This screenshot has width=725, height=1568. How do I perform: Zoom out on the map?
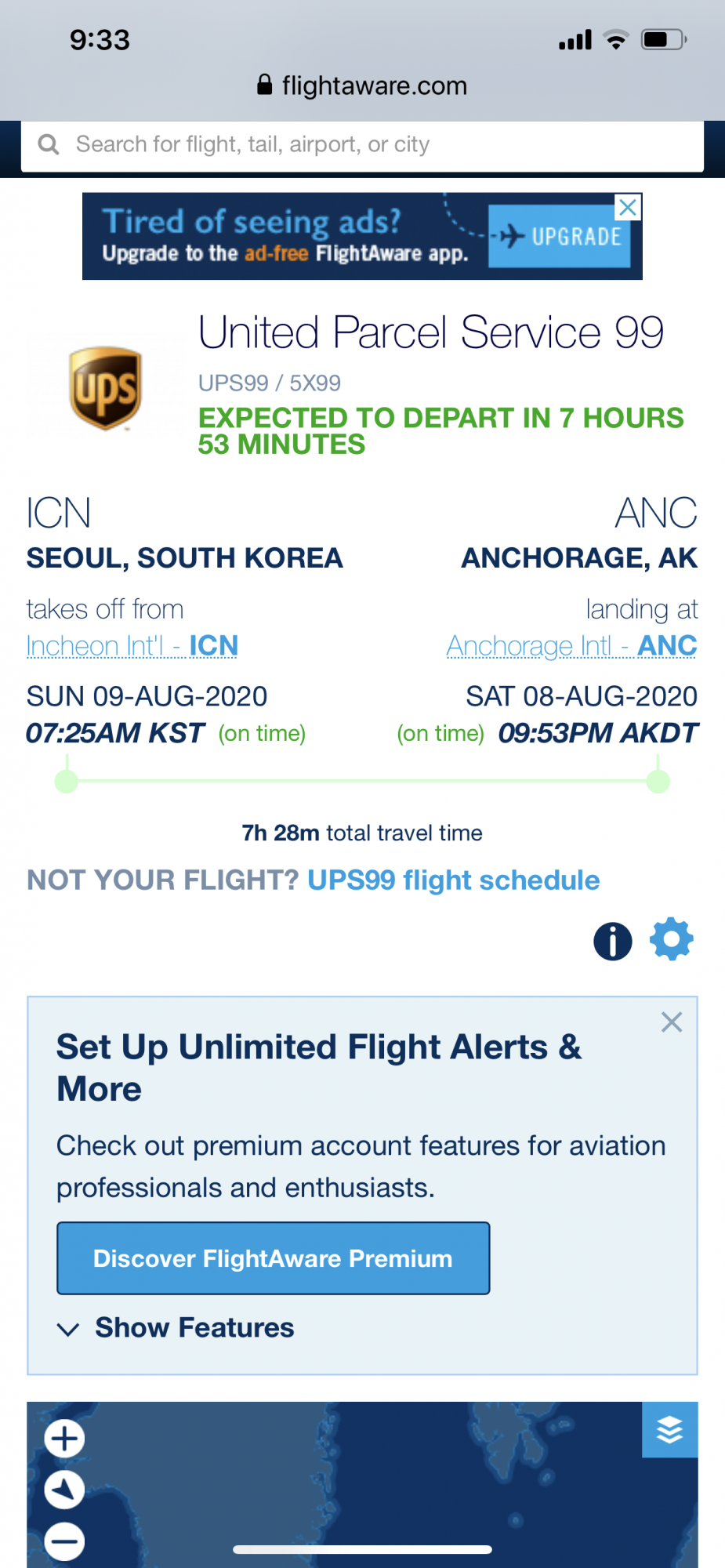click(x=64, y=1541)
